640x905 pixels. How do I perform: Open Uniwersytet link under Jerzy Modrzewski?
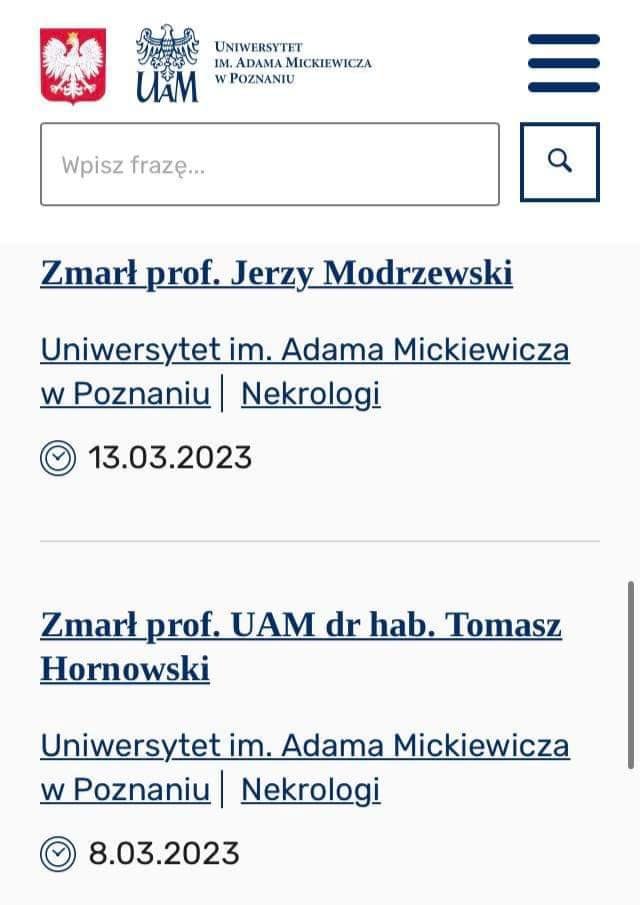point(305,350)
